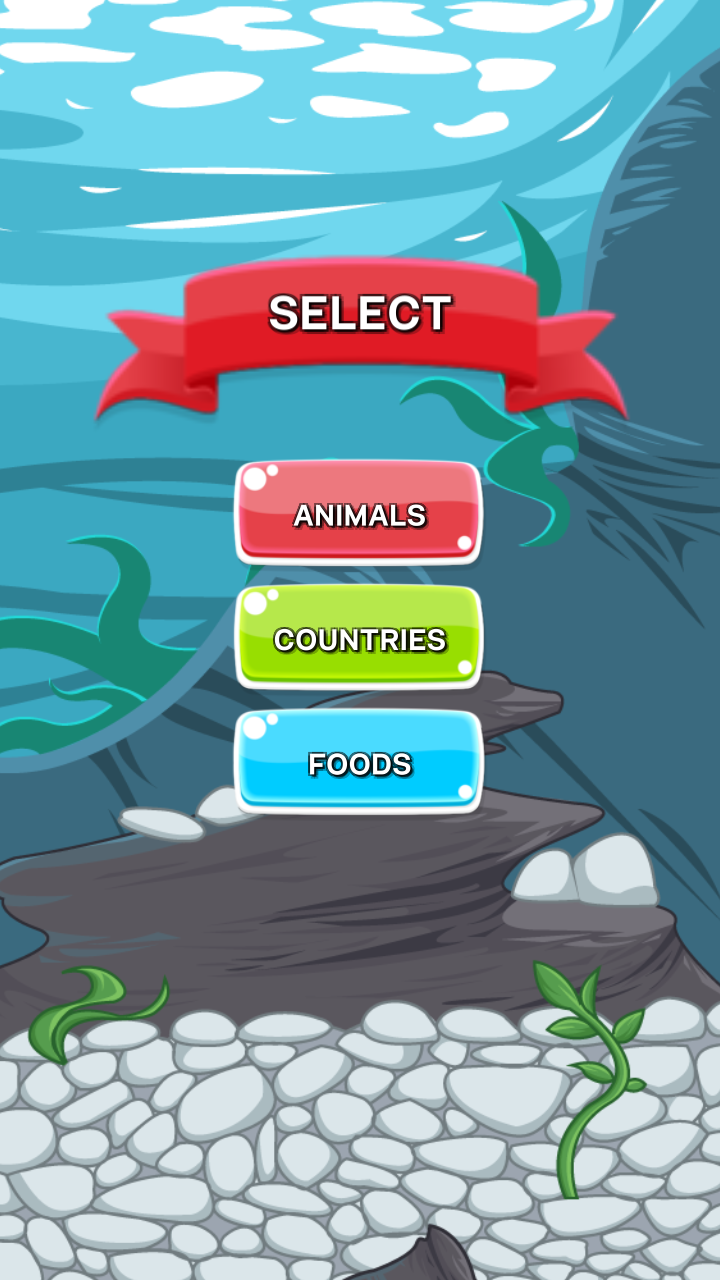Select the Animals category

point(359,513)
